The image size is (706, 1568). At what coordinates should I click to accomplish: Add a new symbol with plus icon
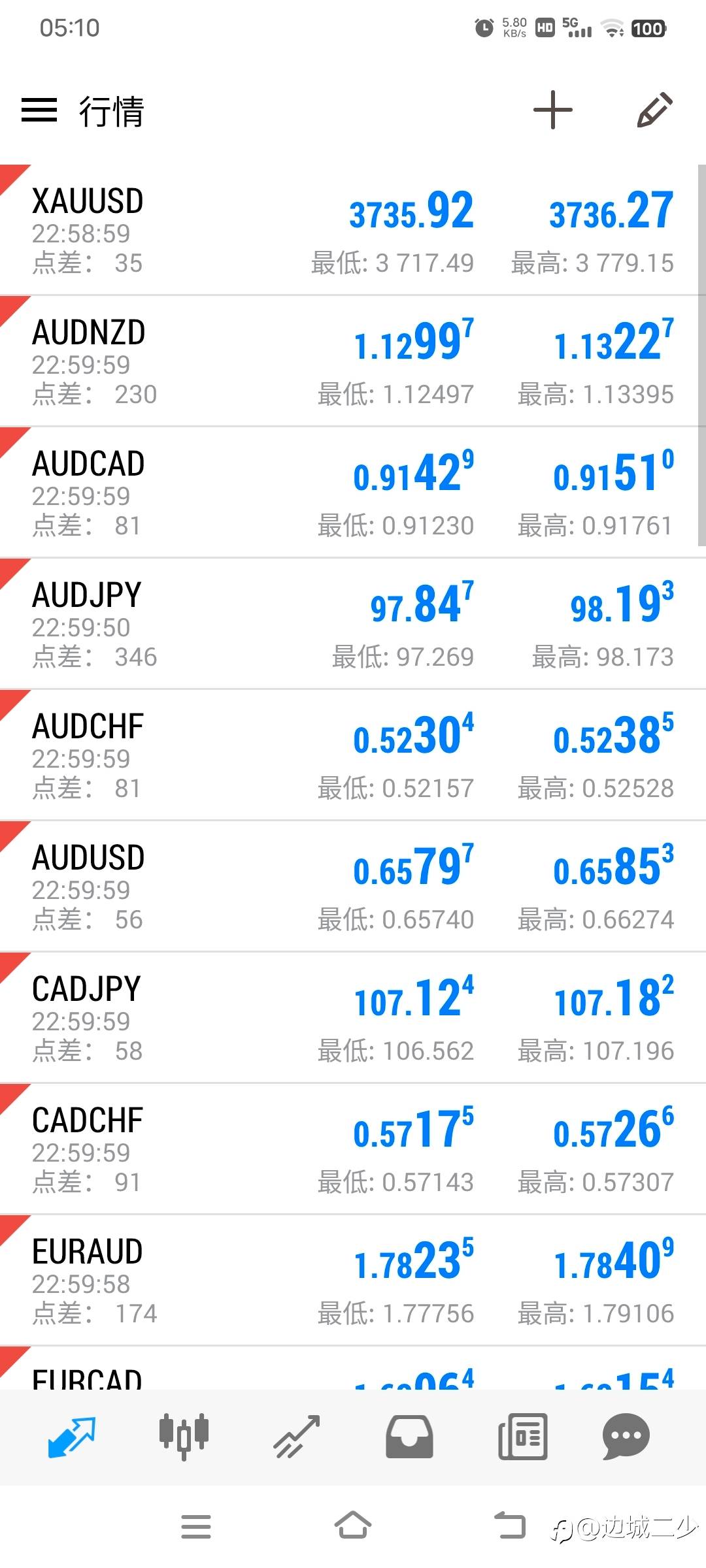(553, 110)
